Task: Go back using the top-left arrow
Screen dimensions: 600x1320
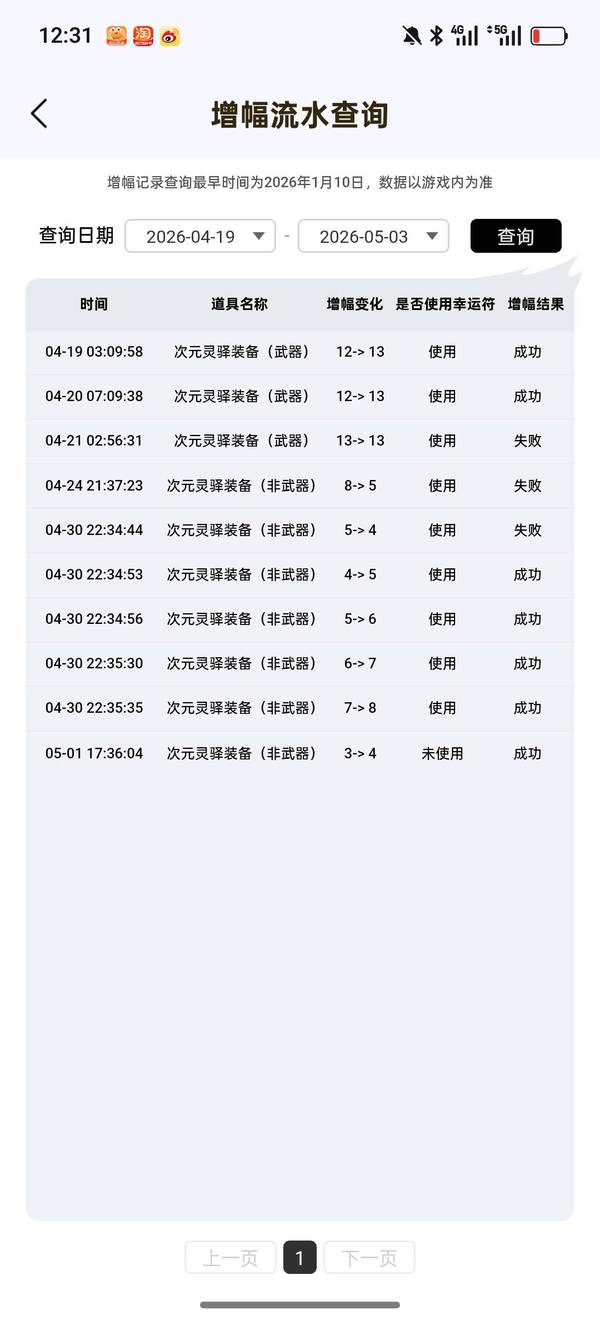Action: [x=39, y=113]
